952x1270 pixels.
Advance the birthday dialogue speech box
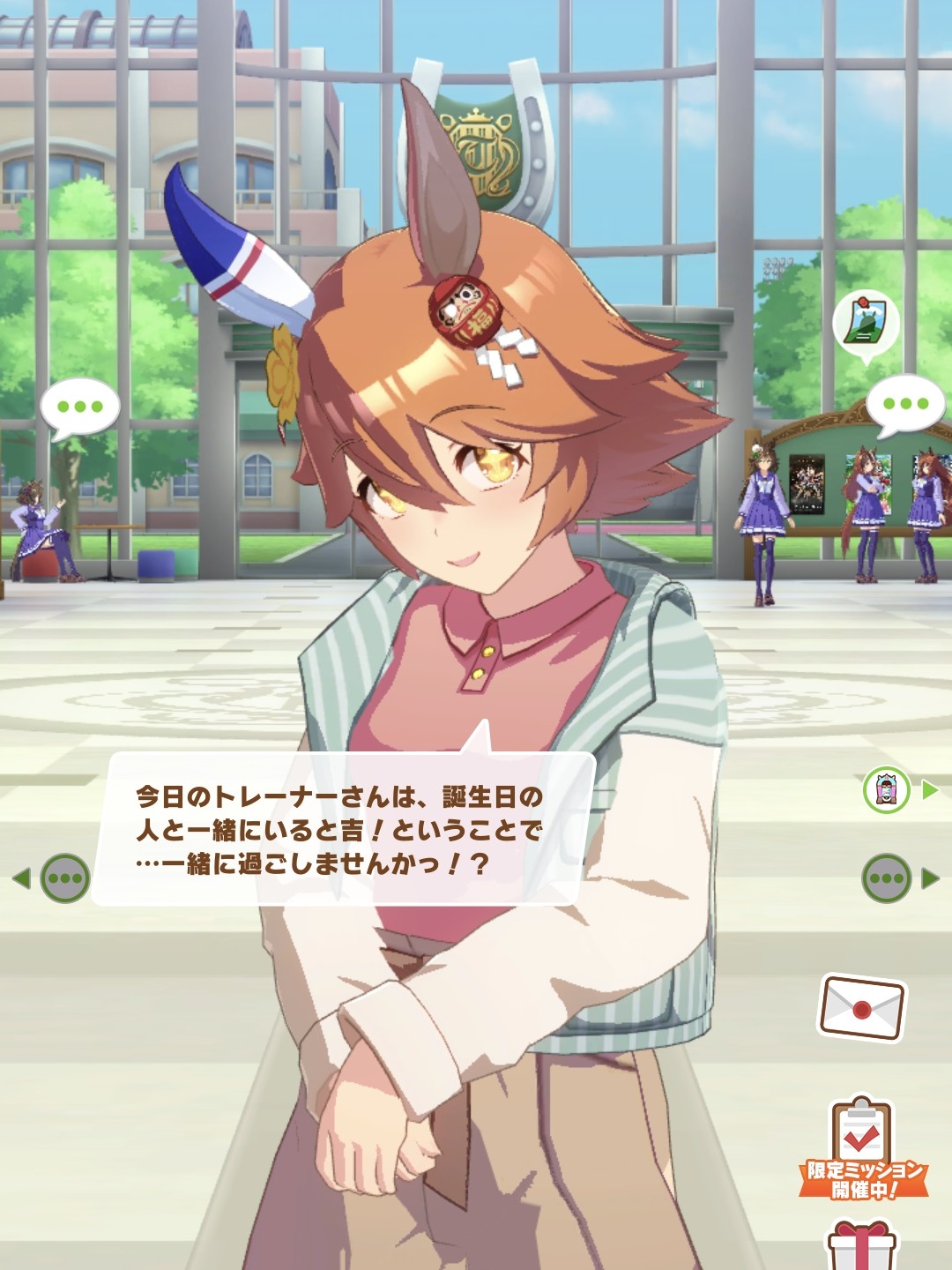(x=343, y=827)
